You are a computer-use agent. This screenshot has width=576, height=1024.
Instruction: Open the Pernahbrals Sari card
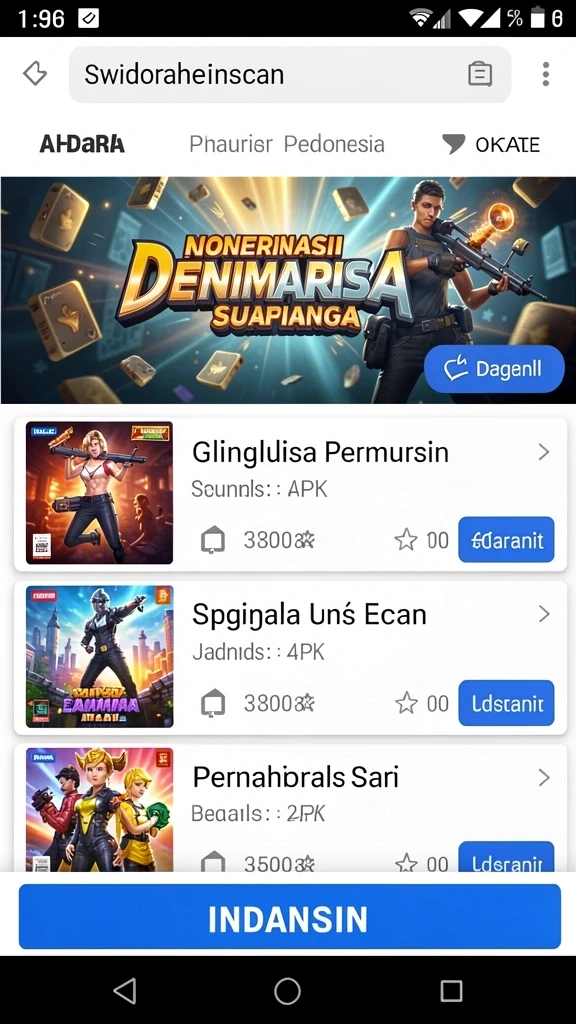pos(290,808)
